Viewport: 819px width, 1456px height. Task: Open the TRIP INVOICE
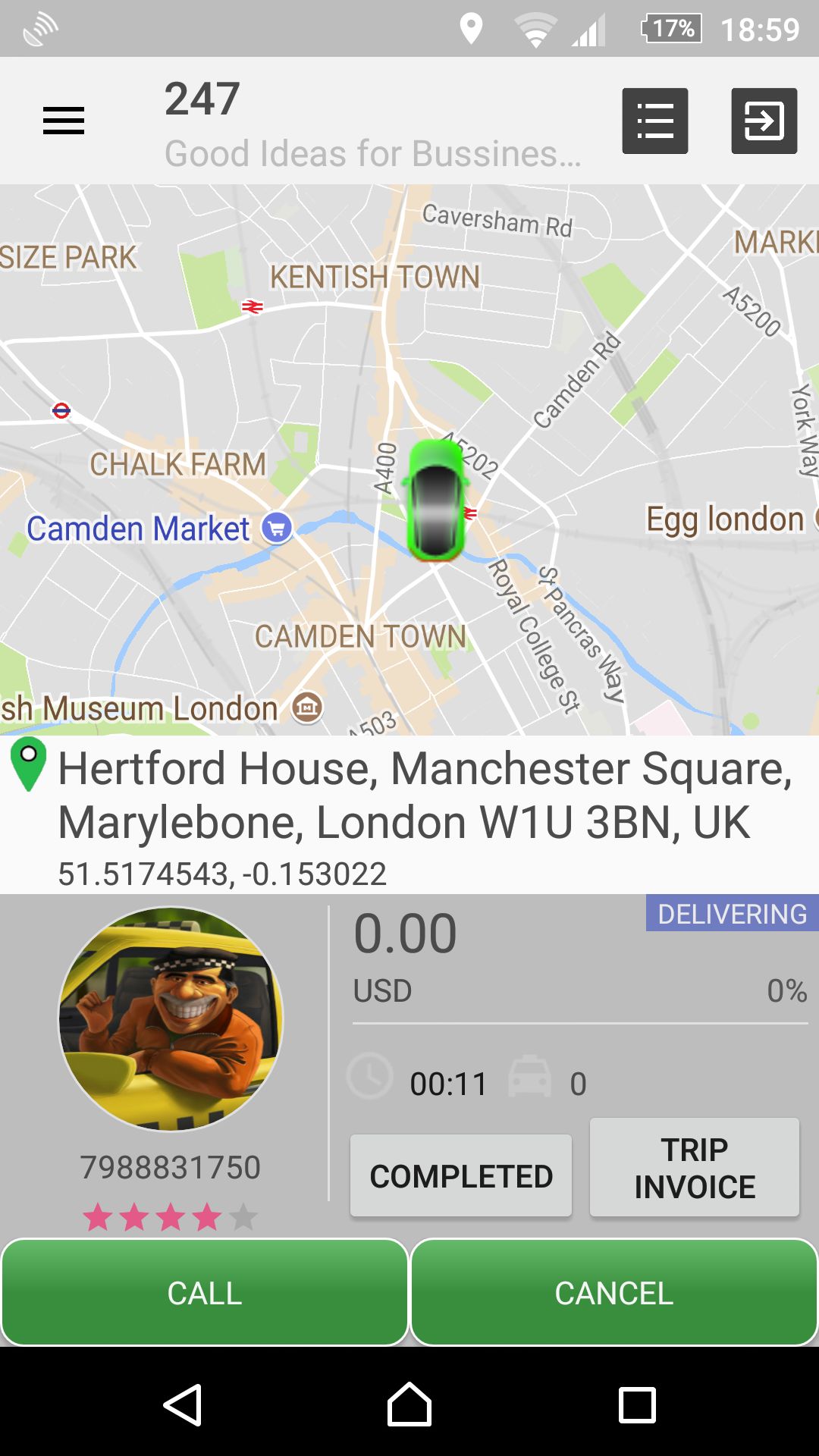pos(695,1168)
